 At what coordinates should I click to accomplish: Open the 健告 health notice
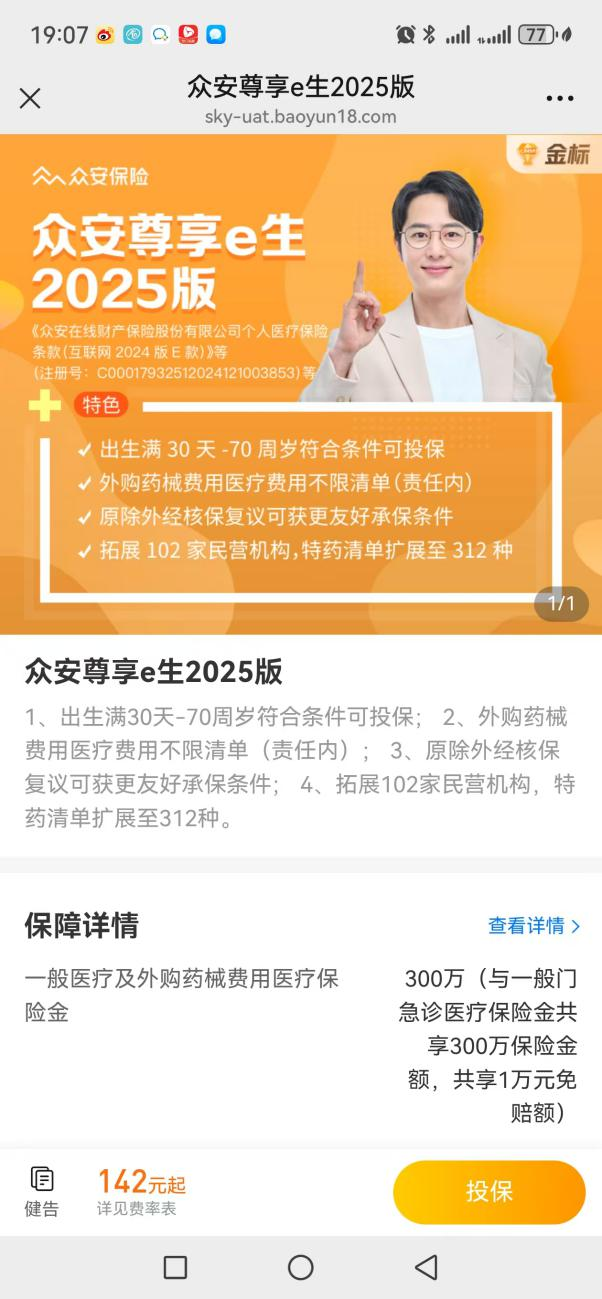pyautogui.click(x=42, y=1192)
